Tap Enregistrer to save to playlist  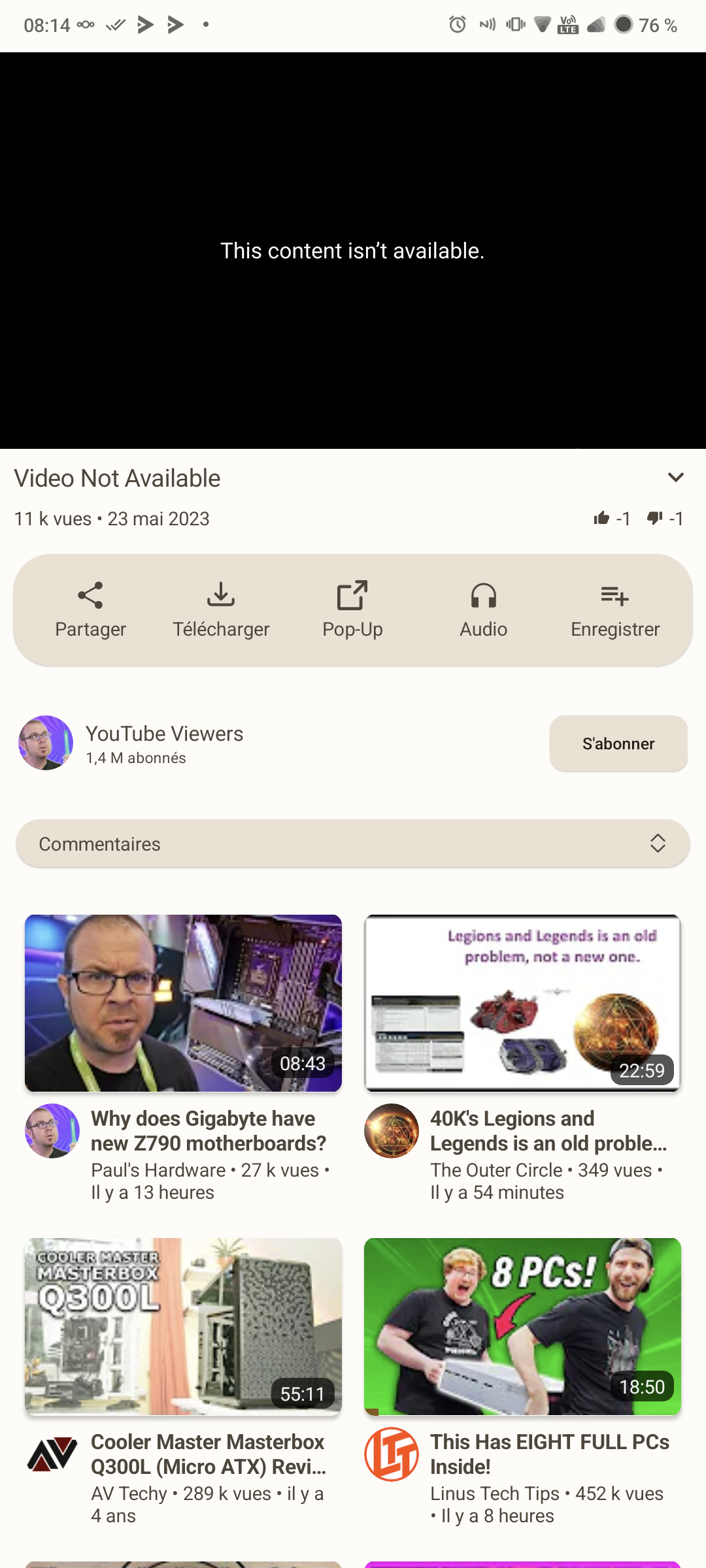pyautogui.click(x=614, y=610)
